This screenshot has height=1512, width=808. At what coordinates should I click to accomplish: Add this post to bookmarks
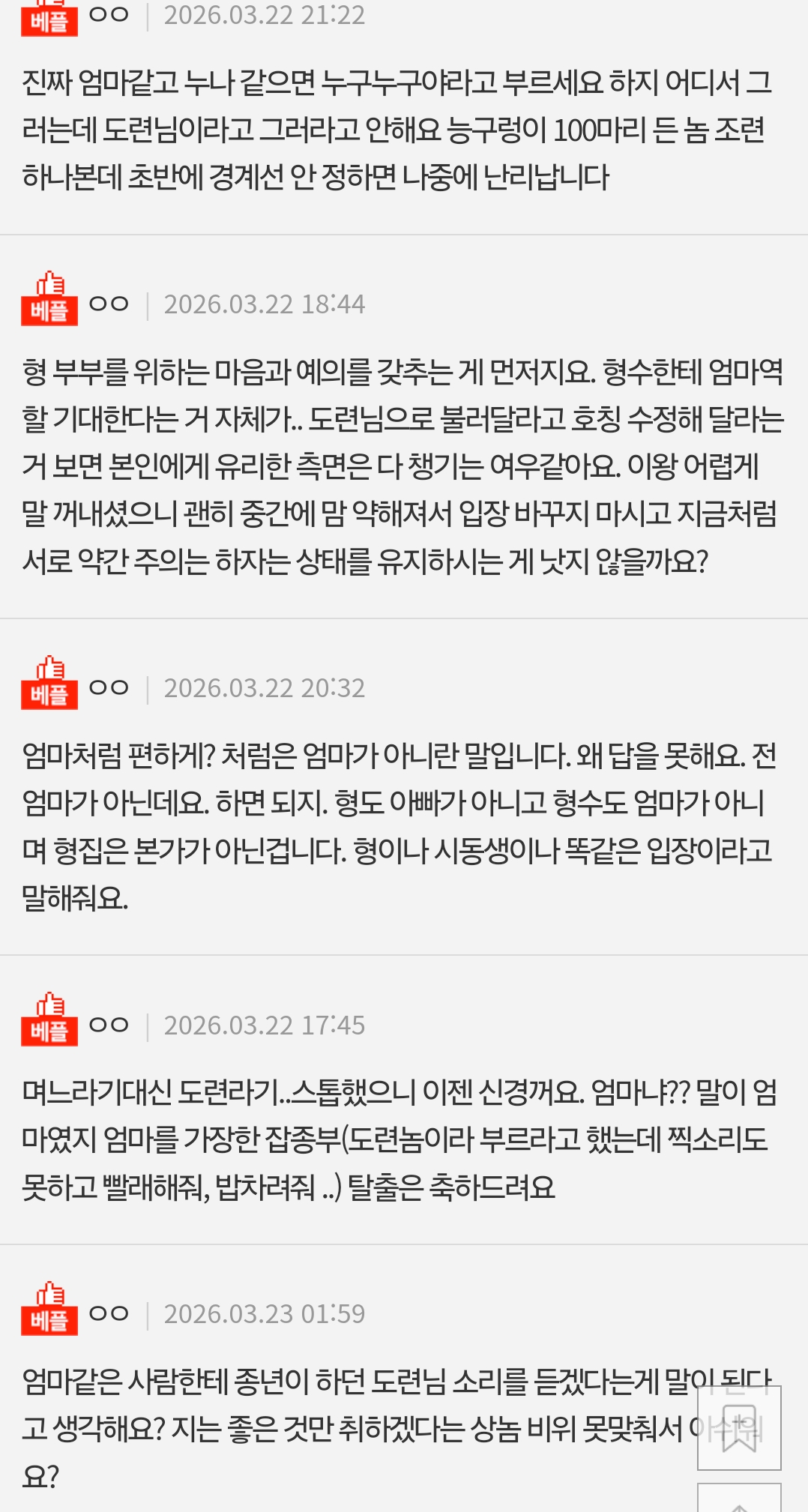739,1427
